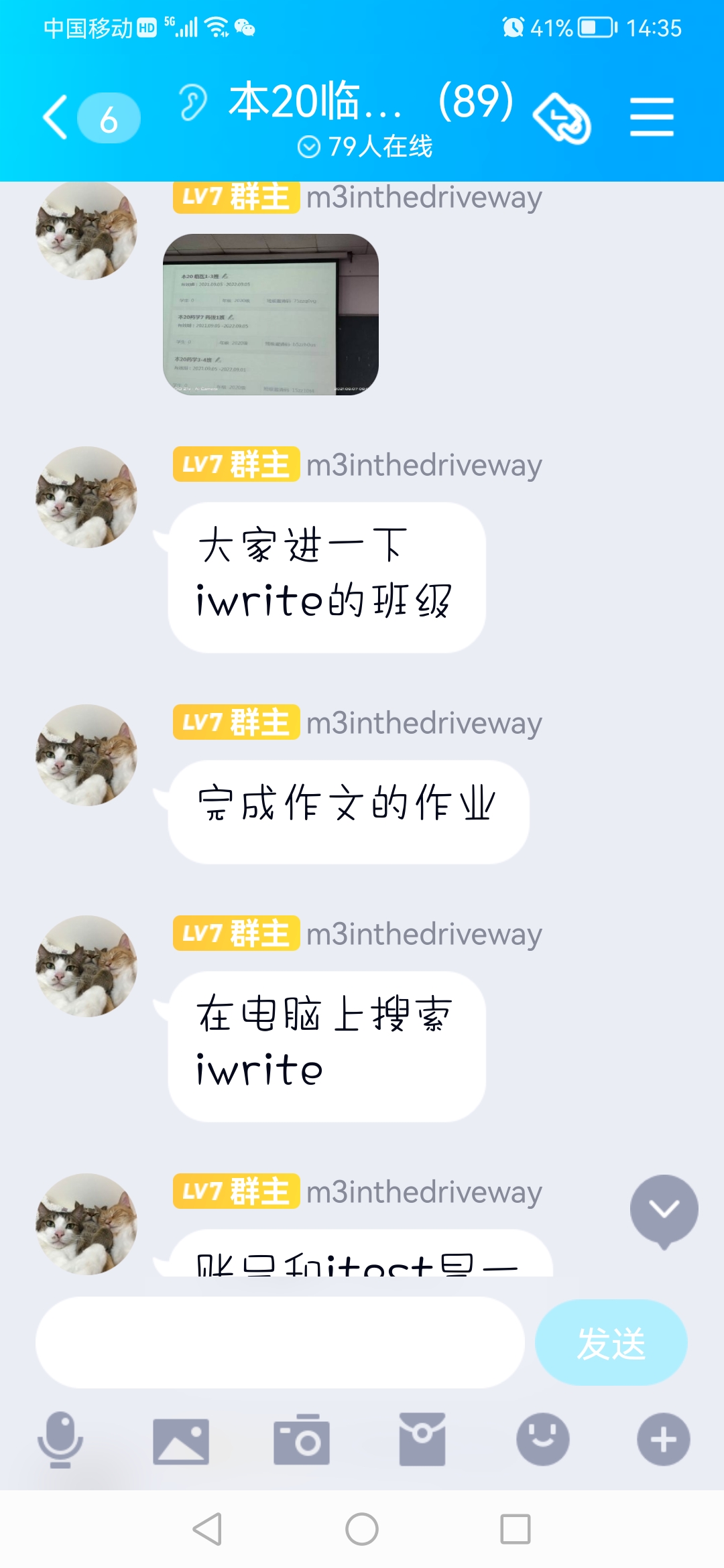Viewport: 724px width, 1568px height.
Task: Open the group settings menu
Action: pos(652,117)
